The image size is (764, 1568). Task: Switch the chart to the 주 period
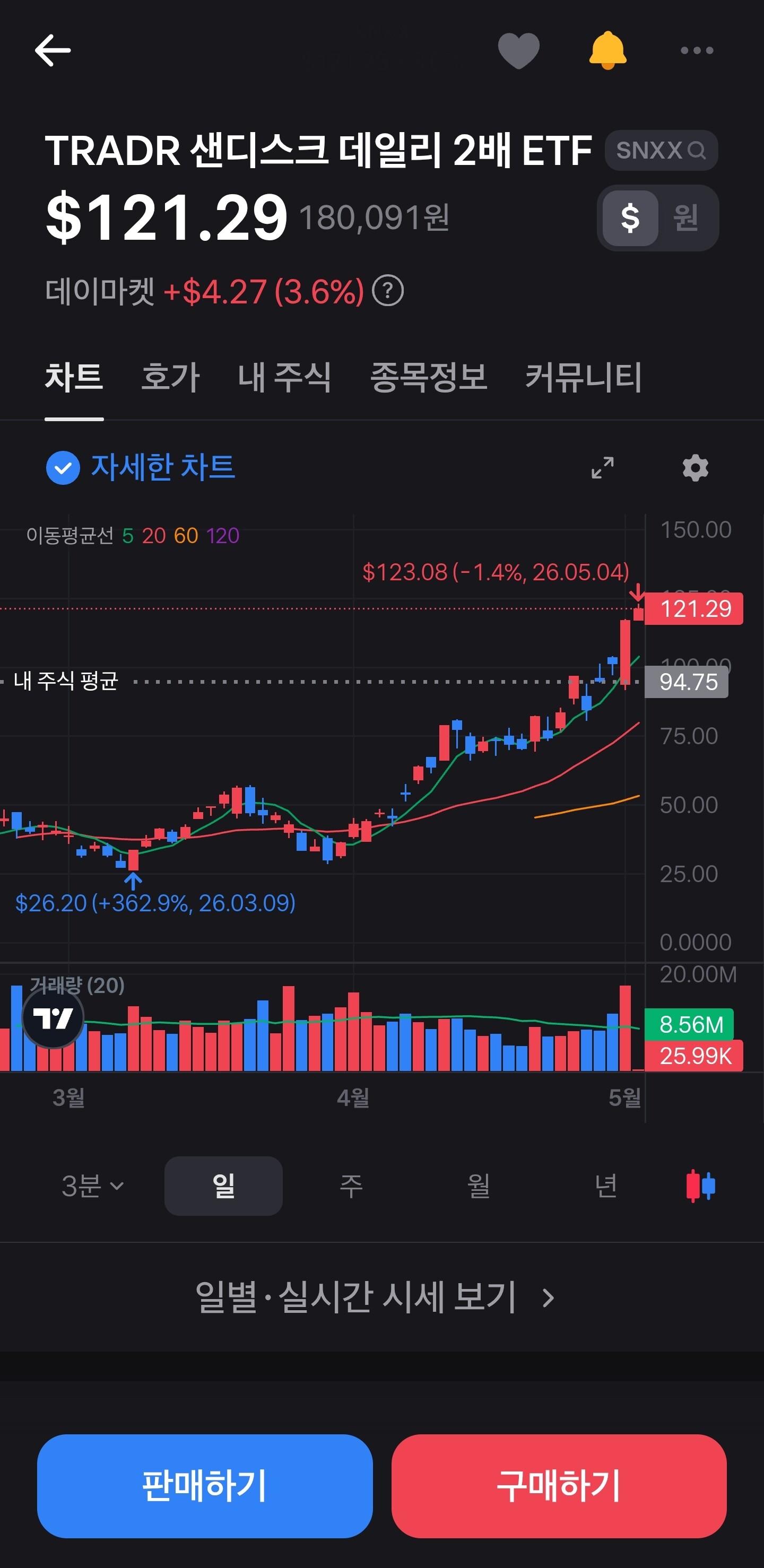(351, 1186)
